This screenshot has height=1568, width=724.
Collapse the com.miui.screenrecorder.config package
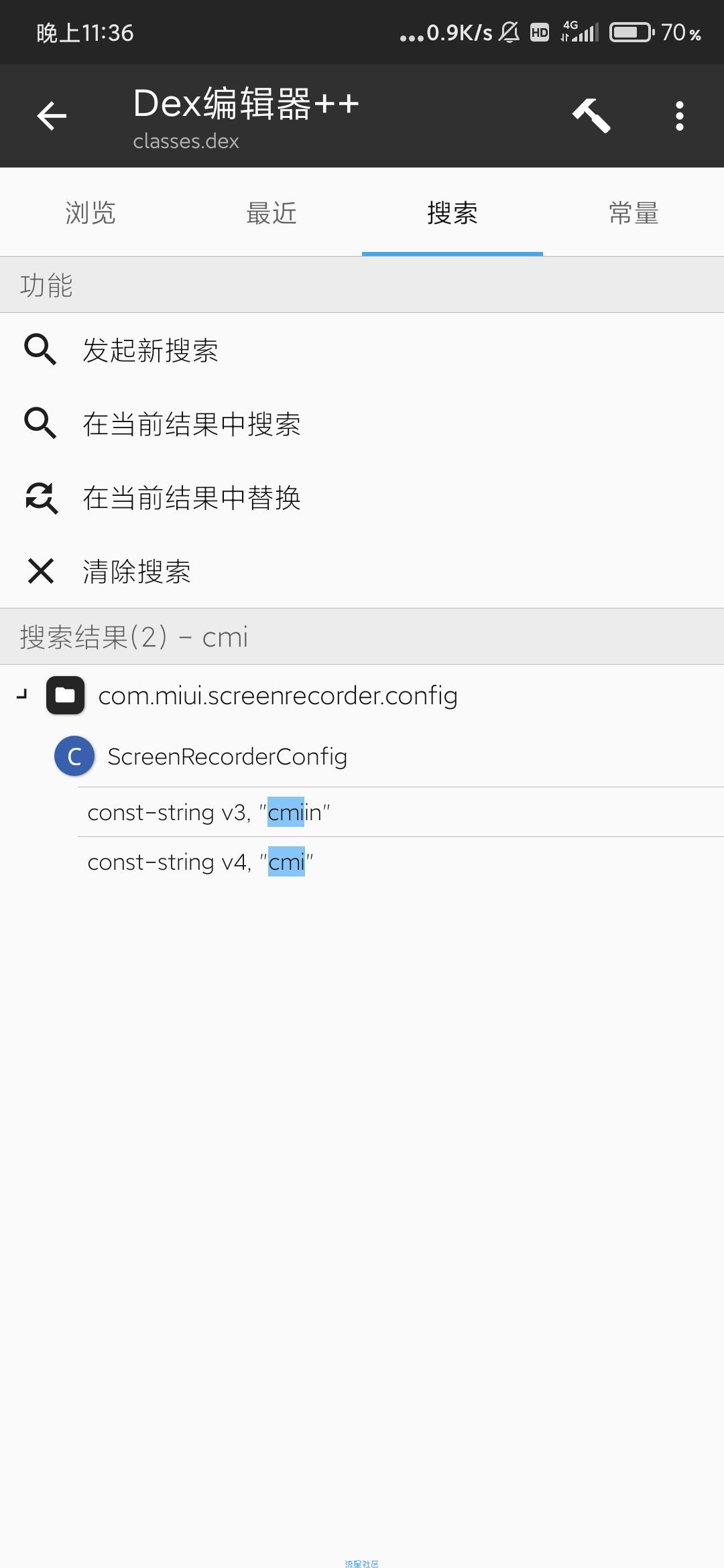[22, 696]
